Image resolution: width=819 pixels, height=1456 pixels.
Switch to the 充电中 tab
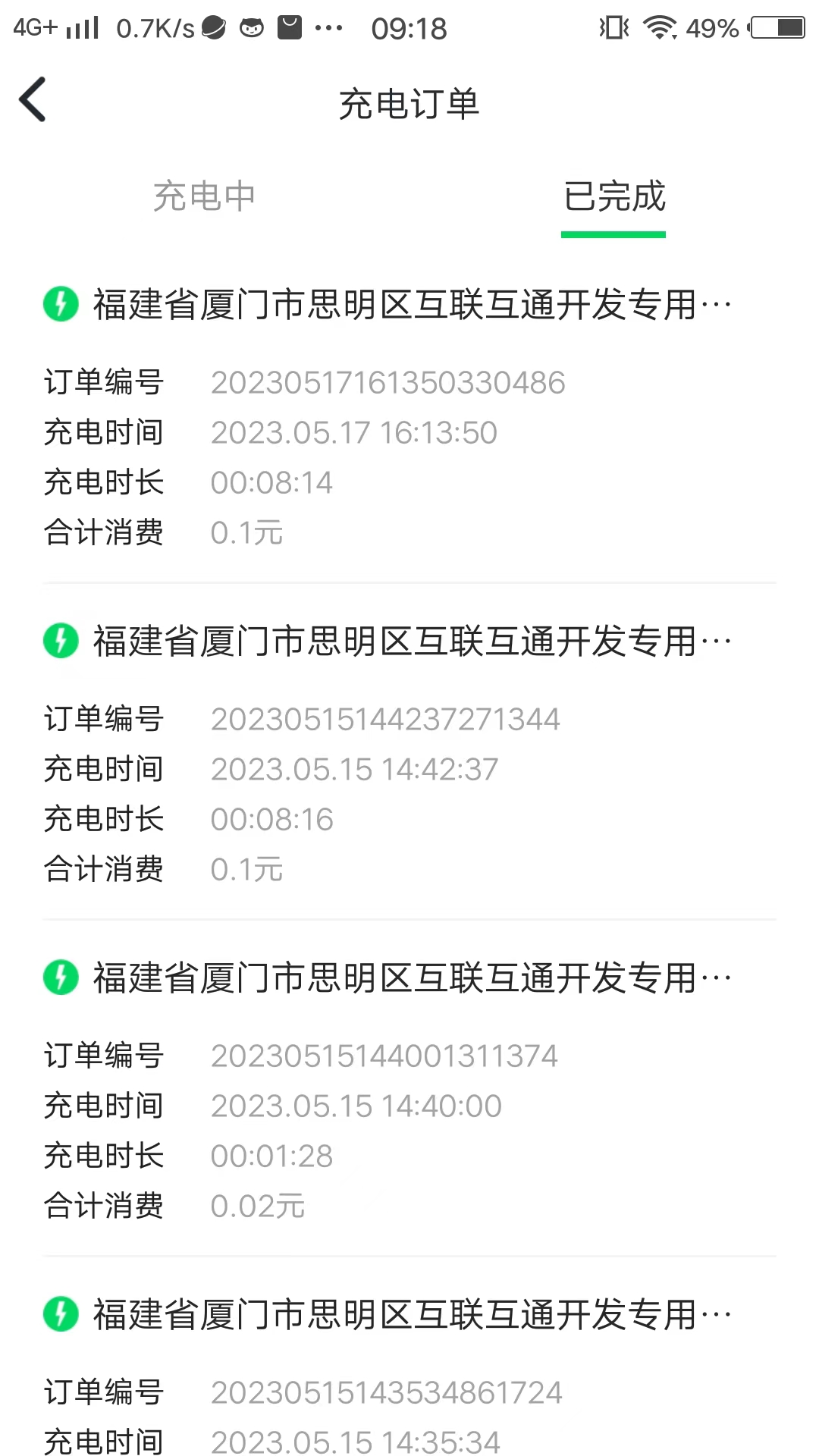tap(204, 197)
